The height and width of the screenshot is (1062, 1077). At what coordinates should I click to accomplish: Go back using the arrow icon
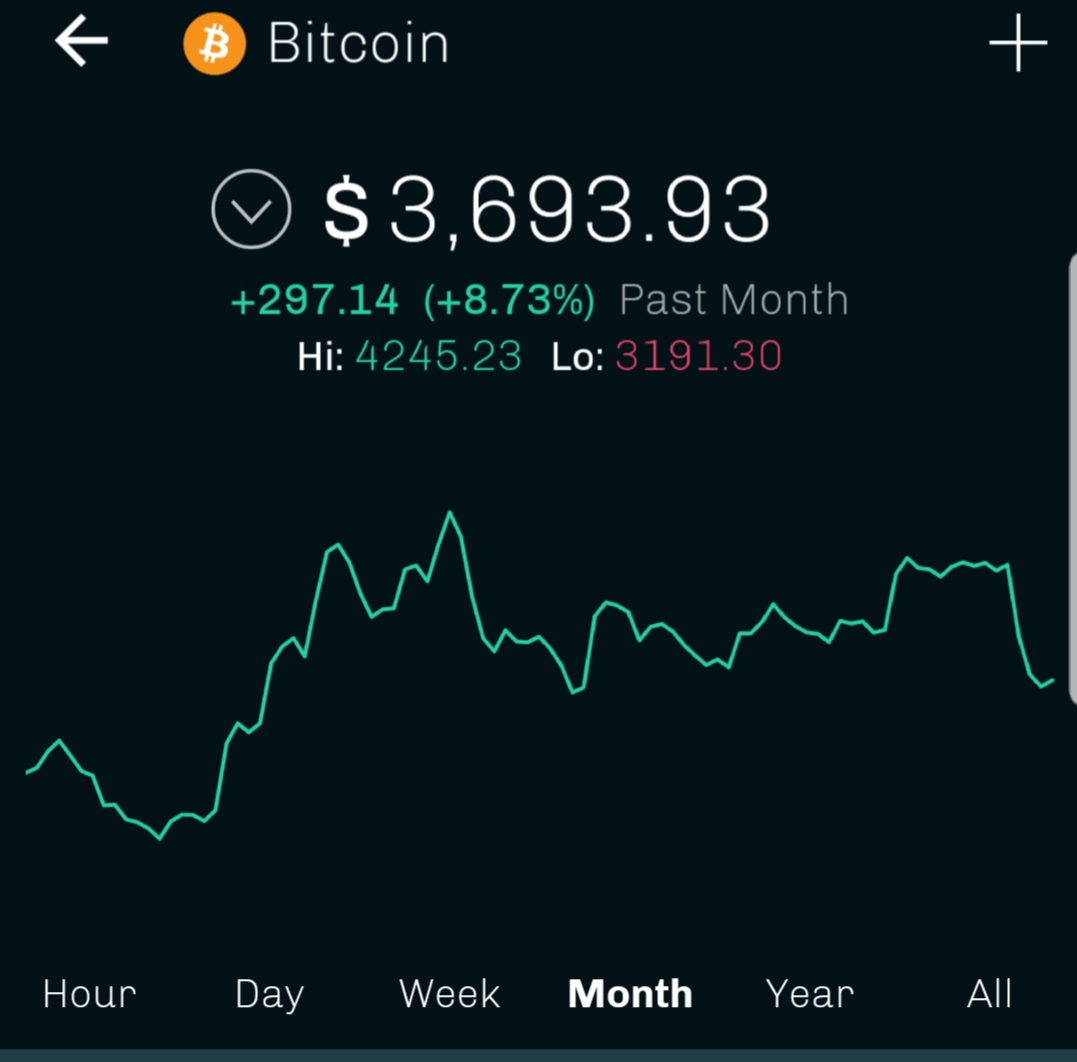(81, 43)
